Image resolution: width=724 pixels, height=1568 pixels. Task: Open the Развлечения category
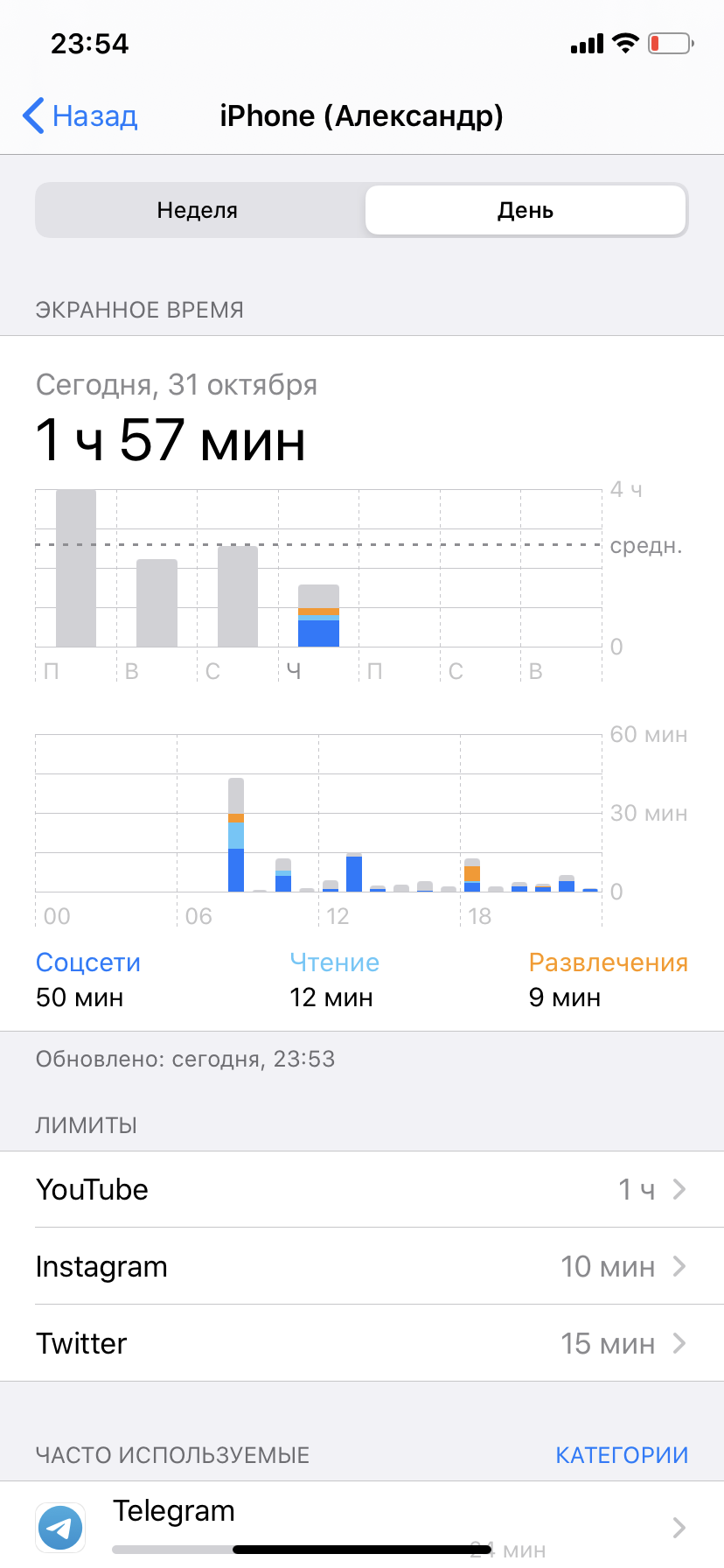point(608,962)
